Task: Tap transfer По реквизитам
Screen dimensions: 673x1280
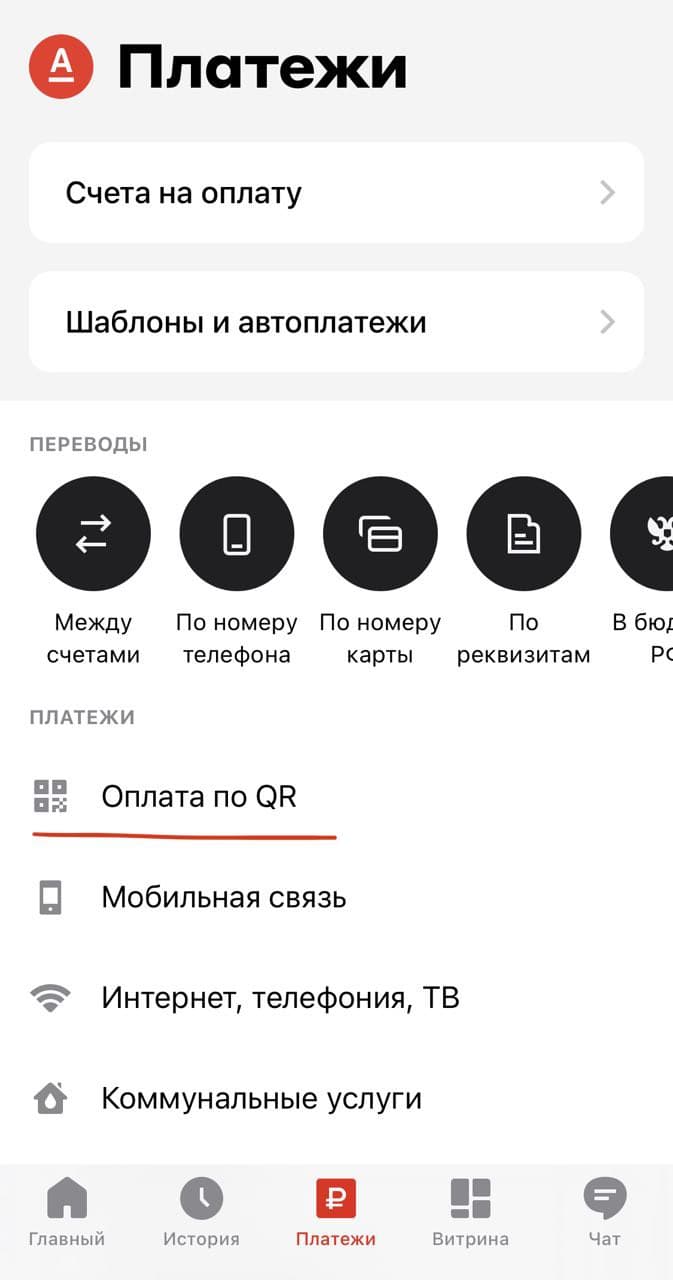Action: [523, 535]
